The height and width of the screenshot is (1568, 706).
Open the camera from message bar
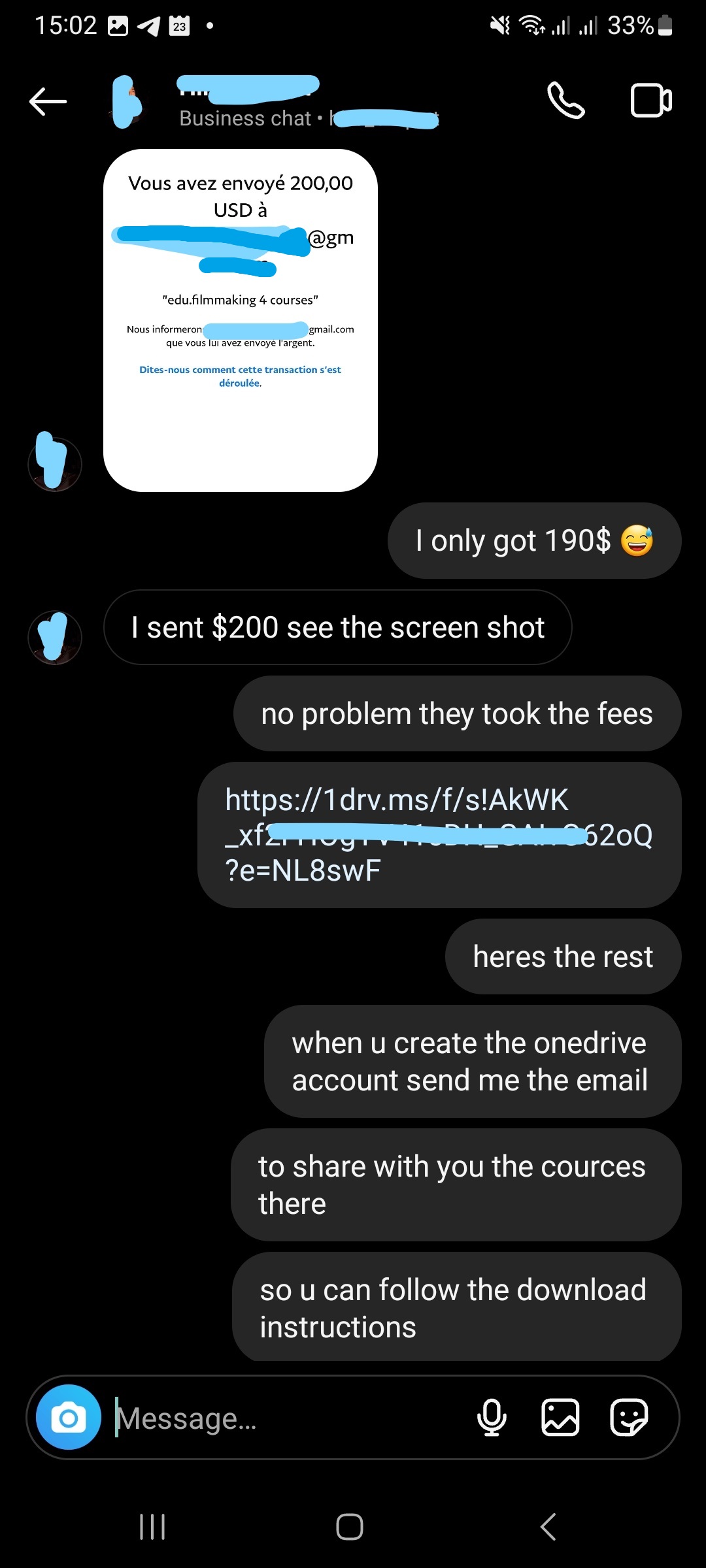(69, 1418)
